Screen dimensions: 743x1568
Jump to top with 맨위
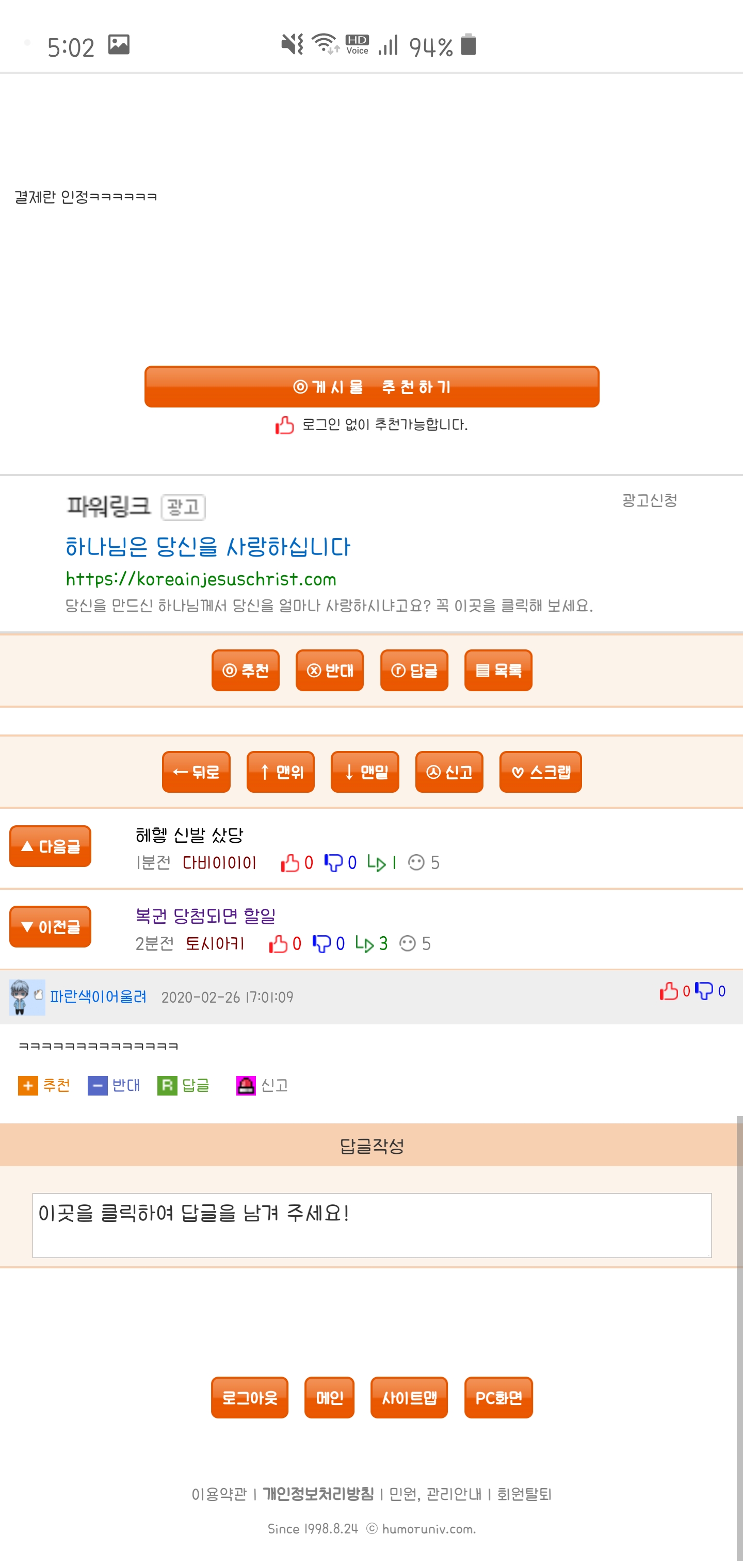coord(281,772)
